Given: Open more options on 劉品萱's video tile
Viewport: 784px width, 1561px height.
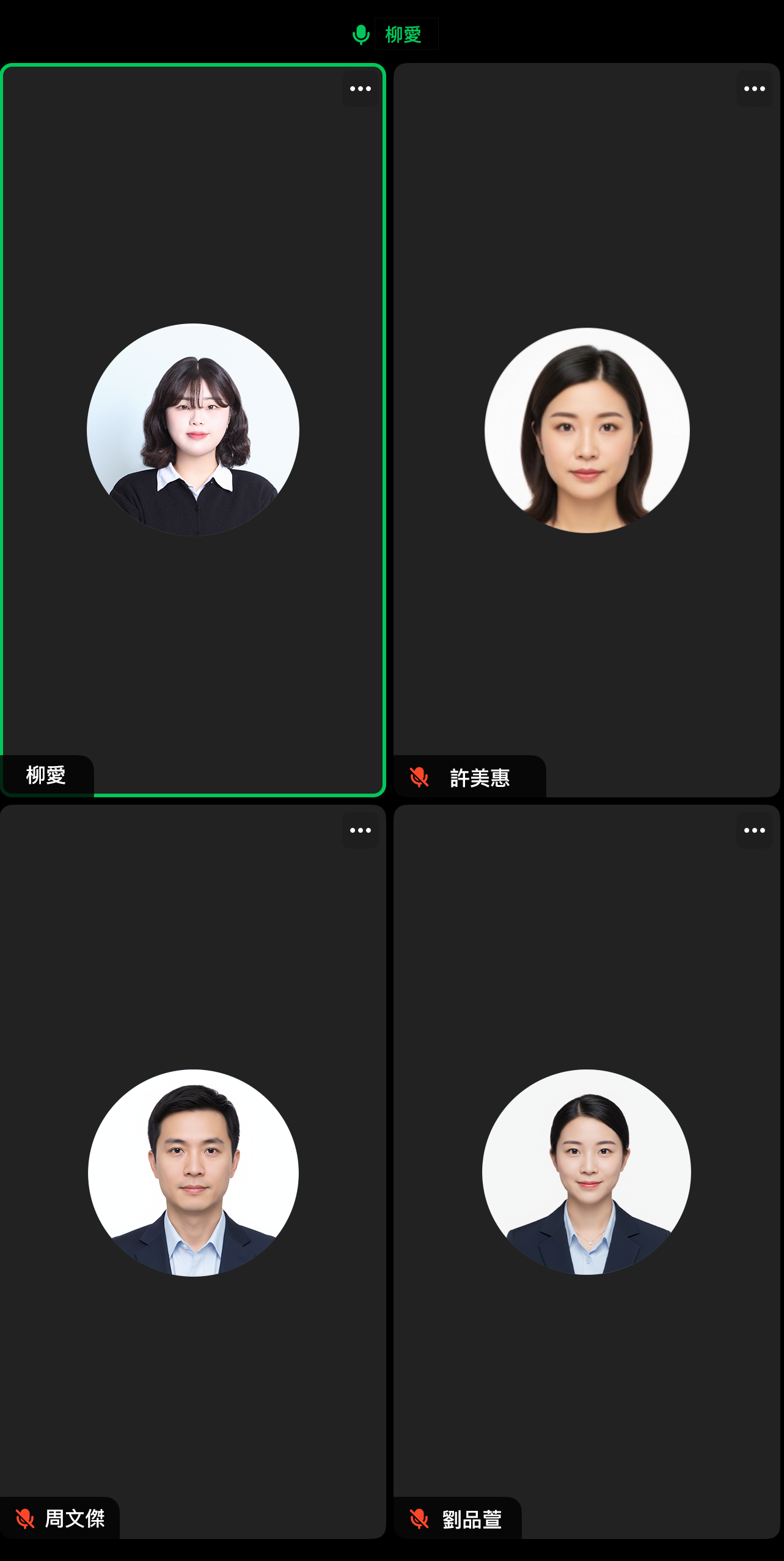Looking at the screenshot, I should (754, 830).
